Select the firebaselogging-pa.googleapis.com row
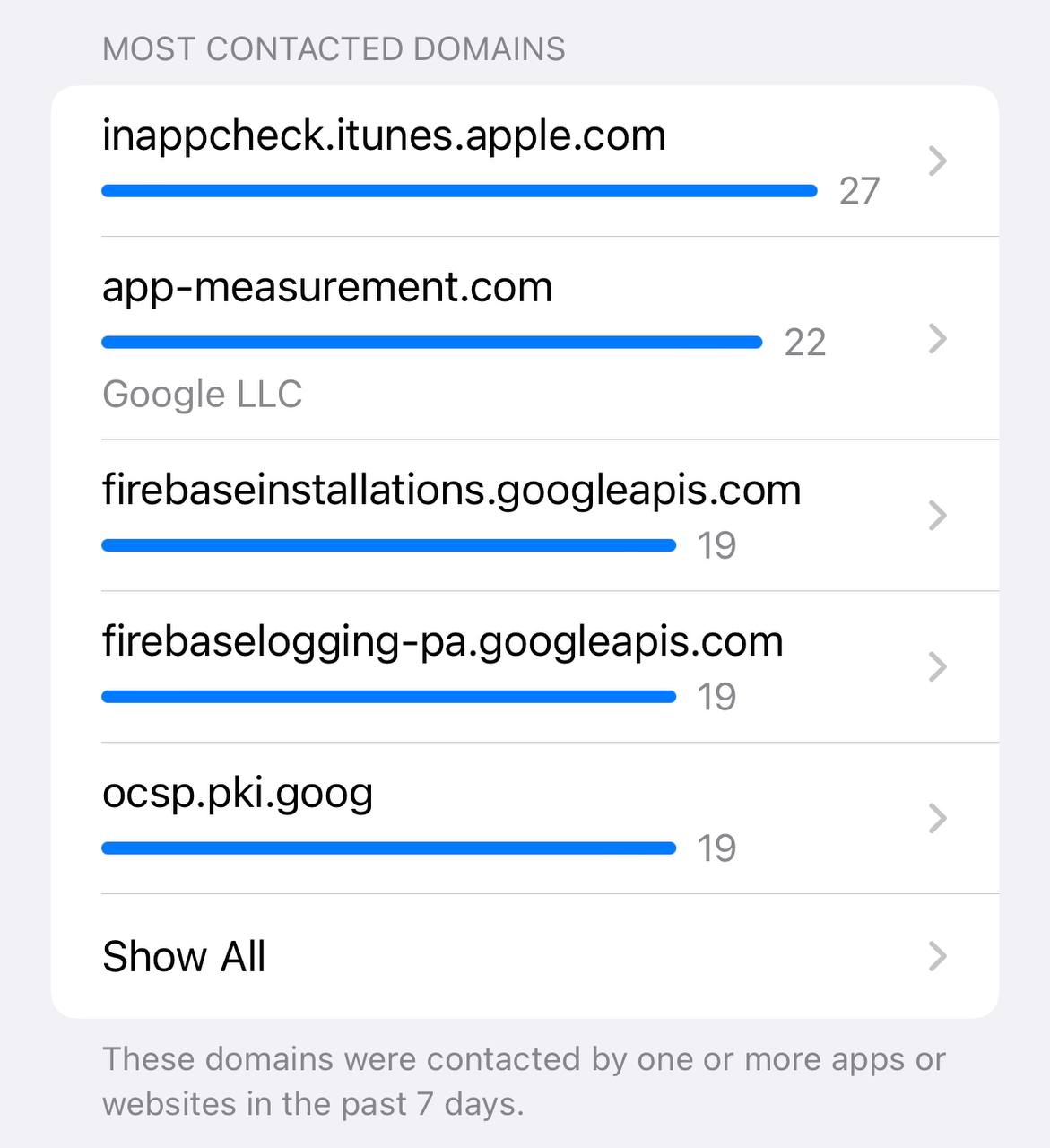This screenshot has height=1148, width=1050. (x=525, y=666)
